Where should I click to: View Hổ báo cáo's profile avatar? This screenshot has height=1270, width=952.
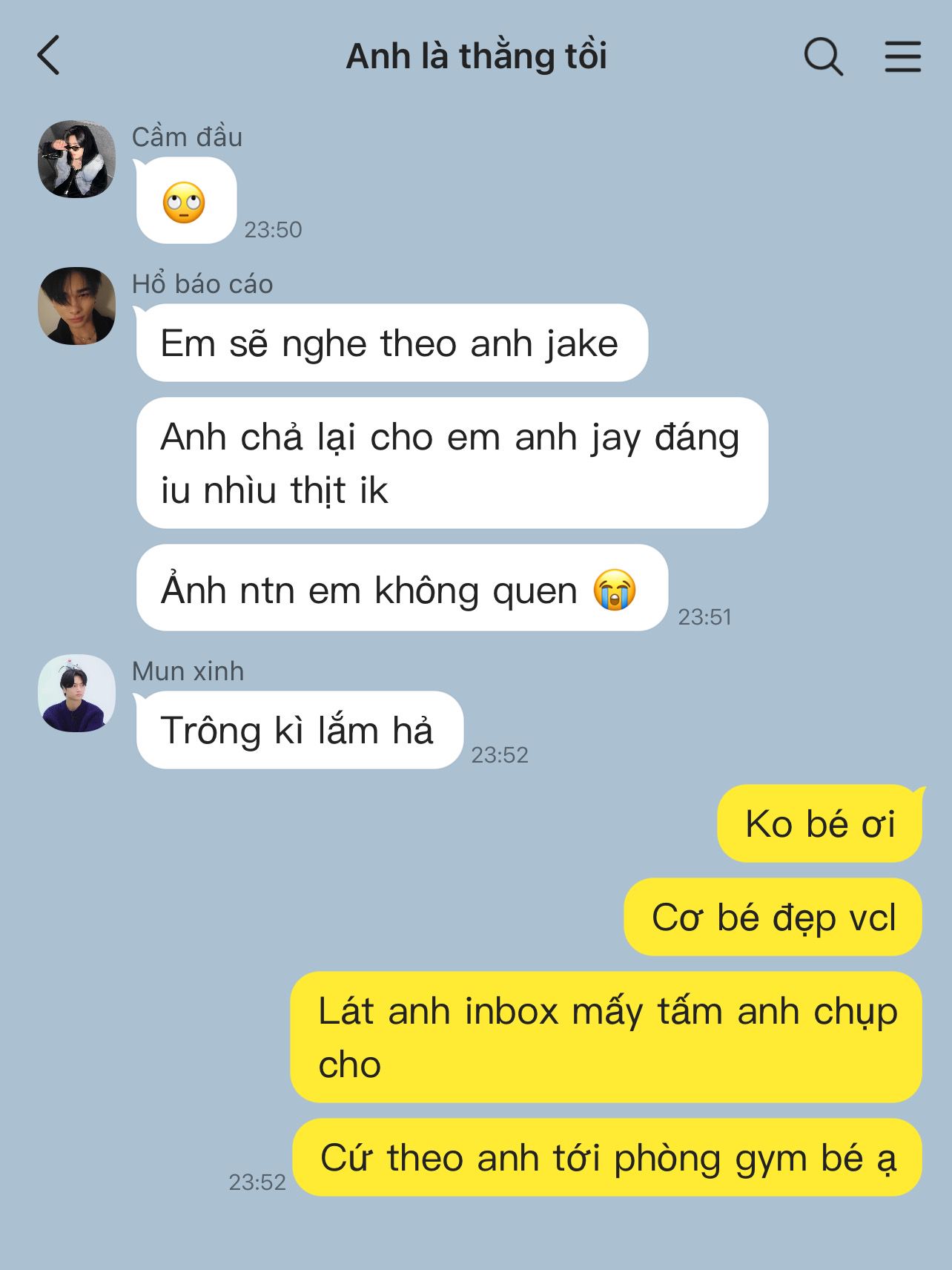tap(76, 306)
